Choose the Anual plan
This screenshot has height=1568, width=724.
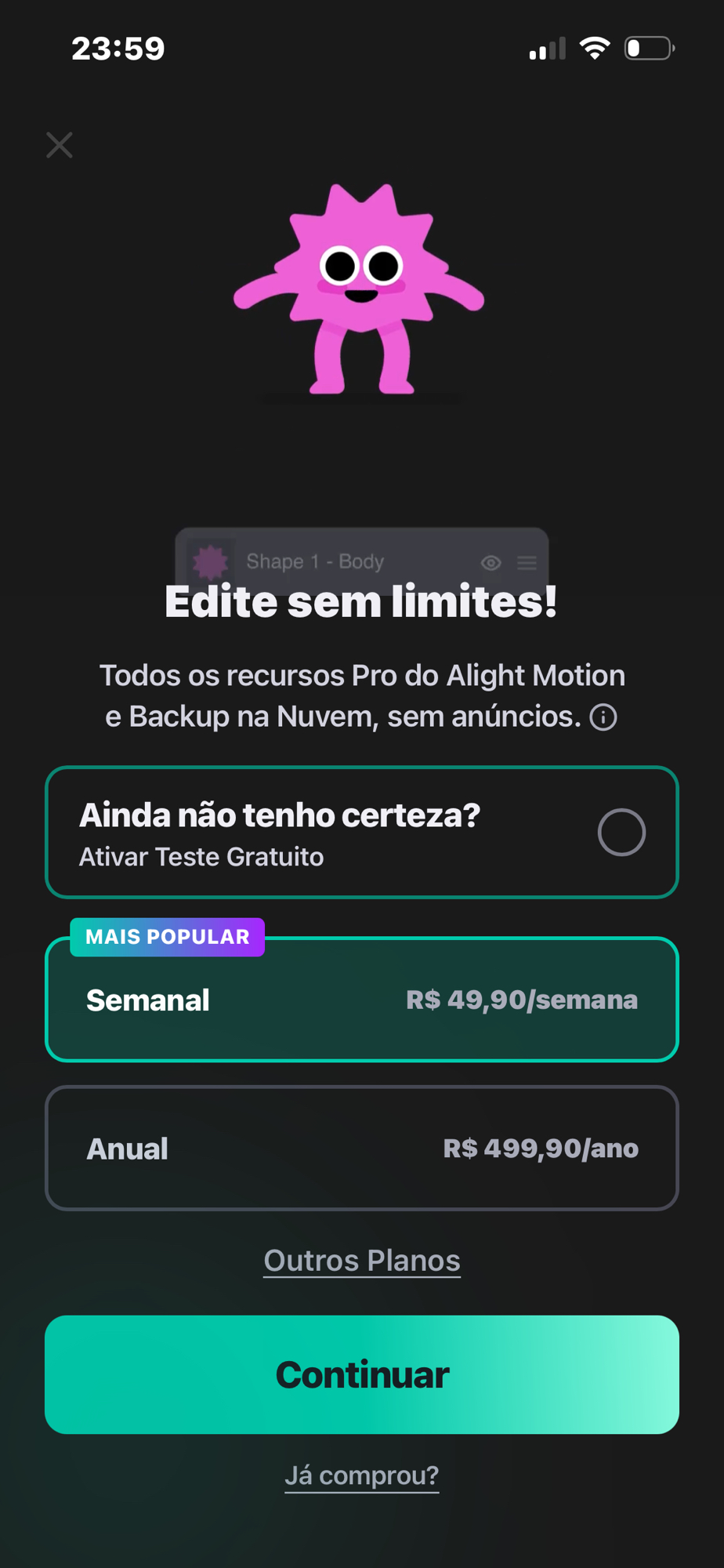362,1148
